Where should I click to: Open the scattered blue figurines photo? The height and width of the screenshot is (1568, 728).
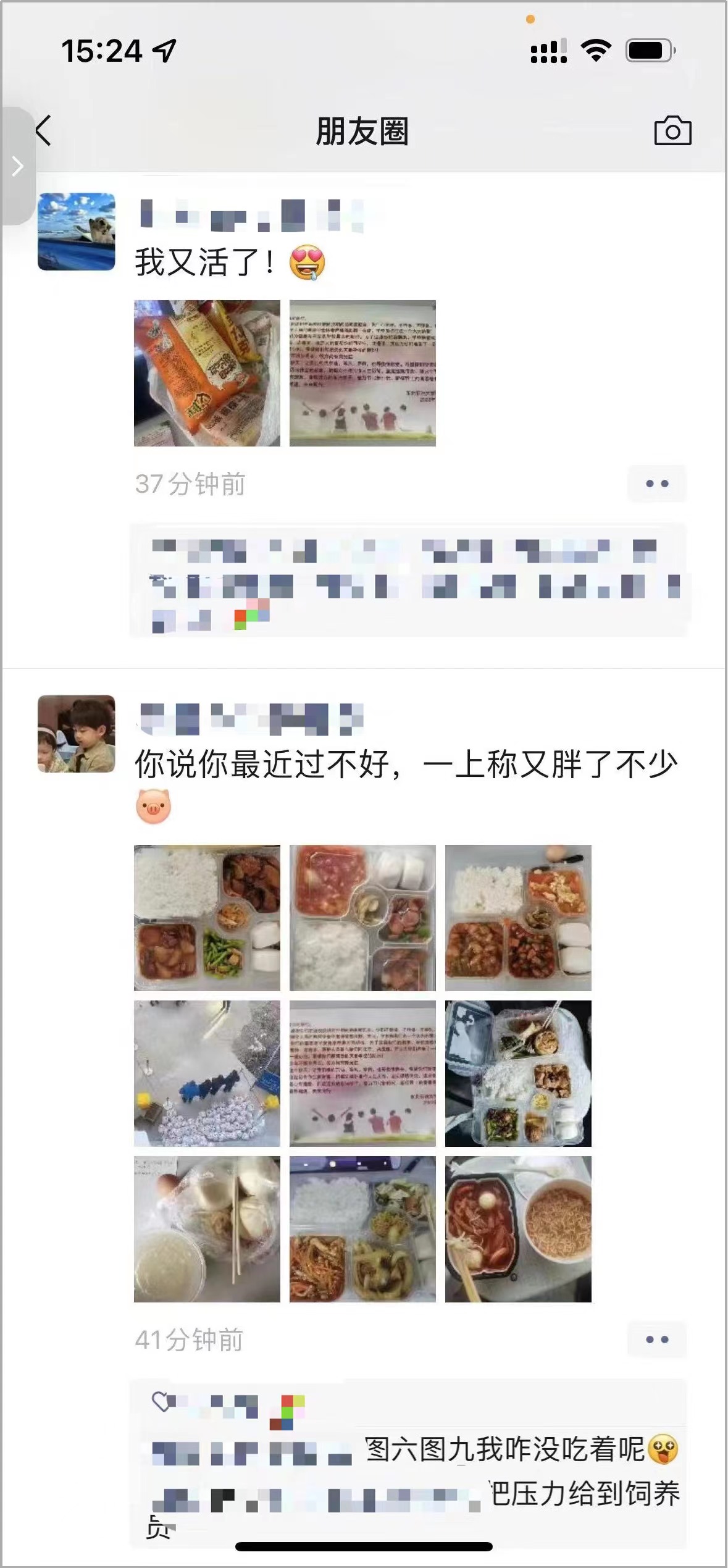coord(207,1073)
